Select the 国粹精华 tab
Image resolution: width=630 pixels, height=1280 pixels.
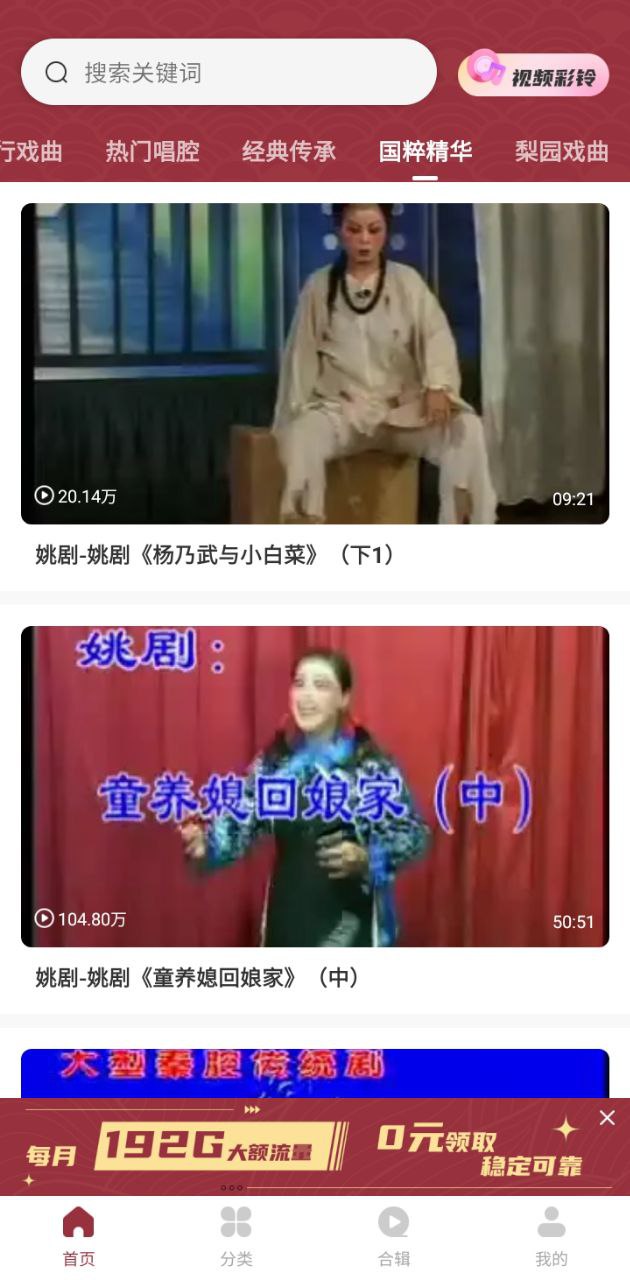tap(425, 151)
